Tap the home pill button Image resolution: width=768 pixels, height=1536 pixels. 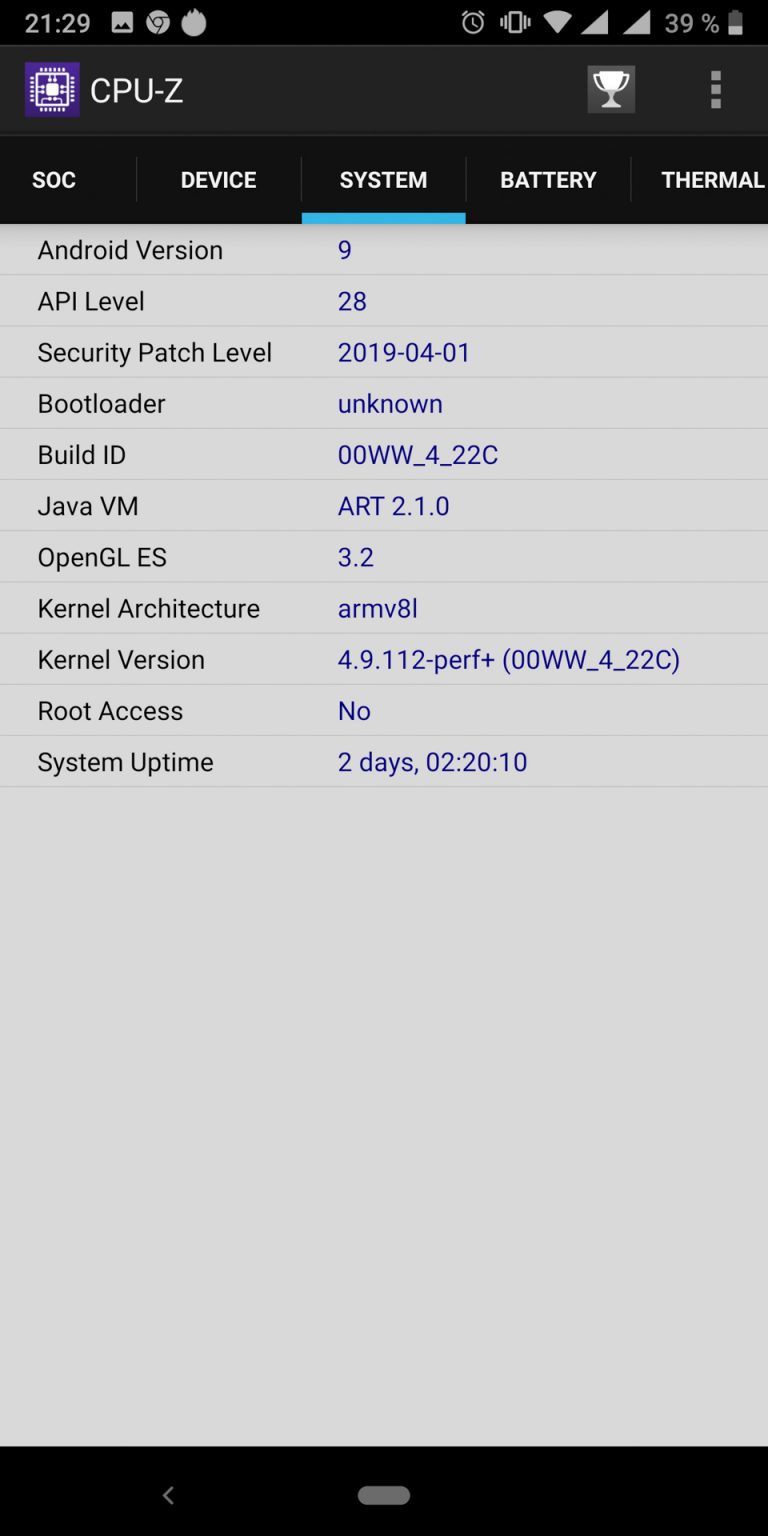point(384,1495)
